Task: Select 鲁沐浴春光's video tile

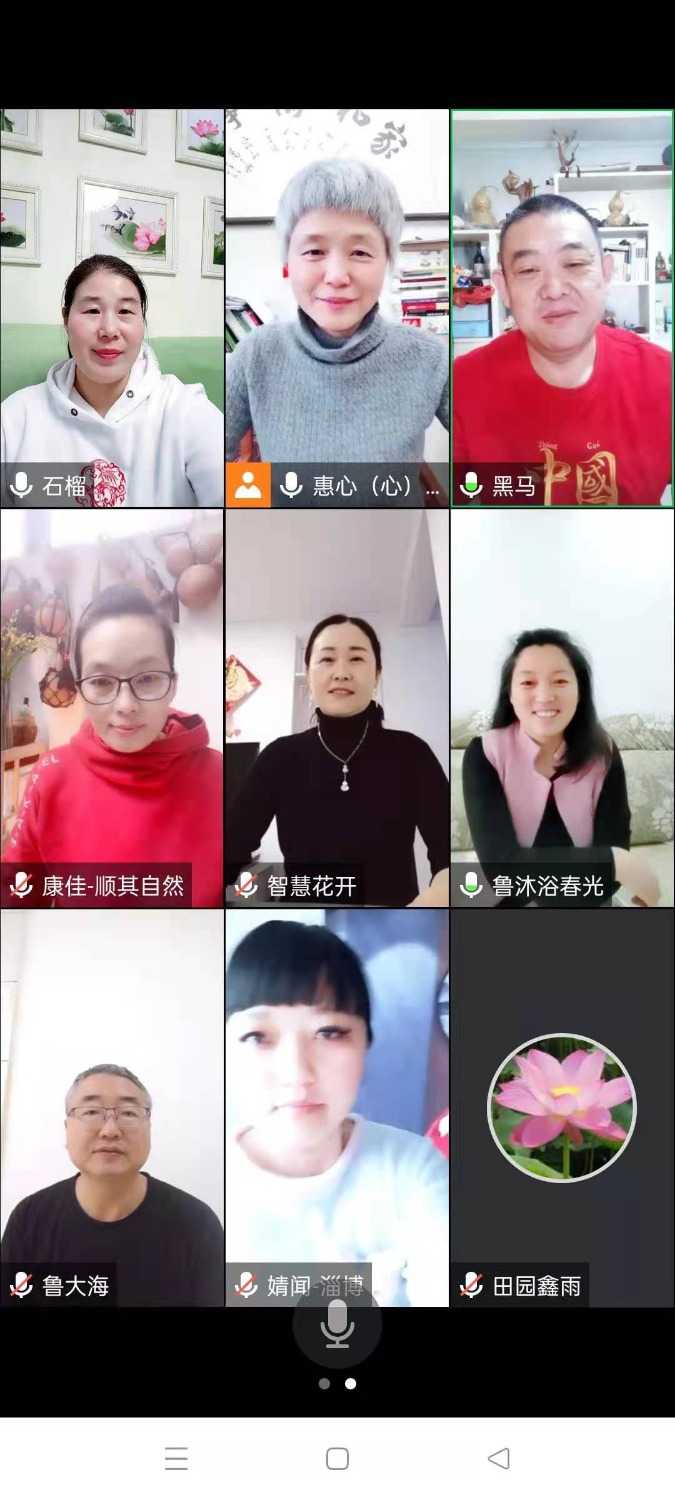Action: tap(562, 708)
